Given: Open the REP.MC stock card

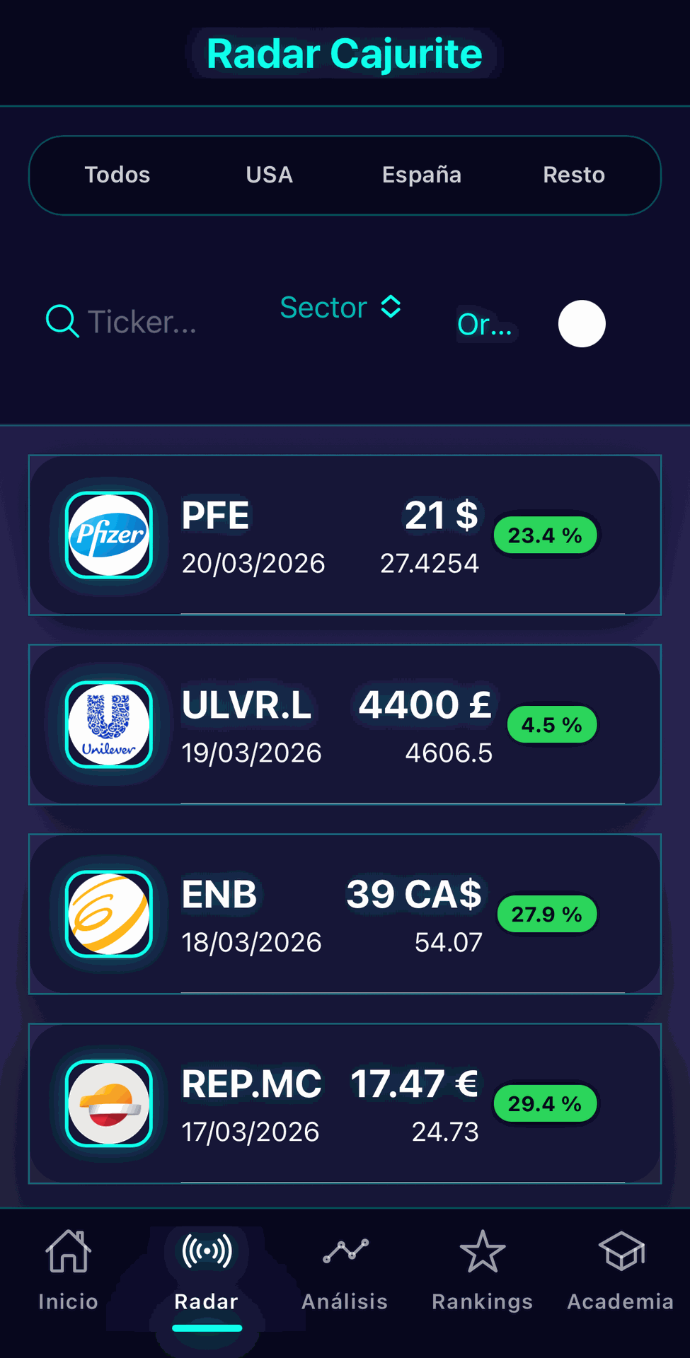Looking at the screenshot, I should tap(344, 1102).
